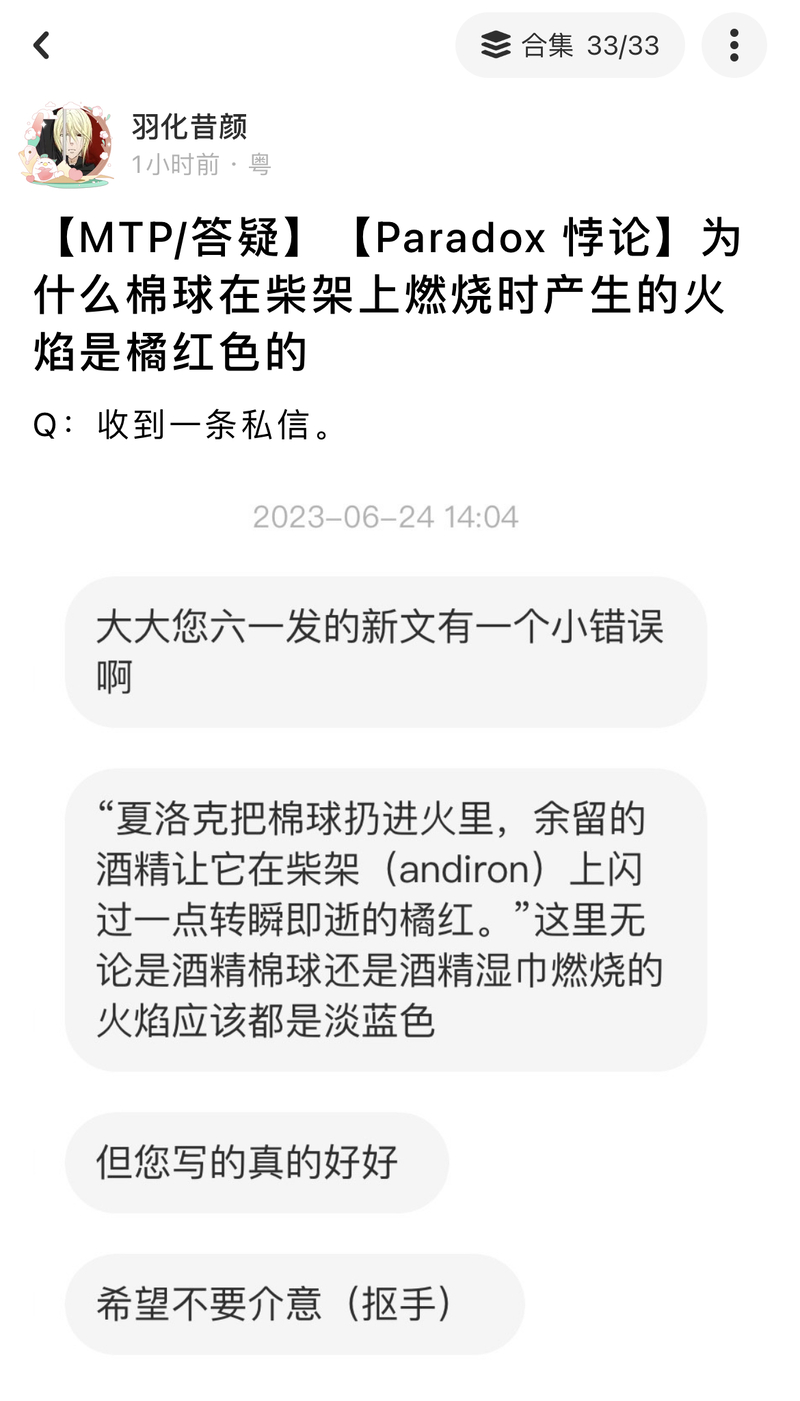View 羽化昔颜's profile avatar
The width and height of the screenshot is (800, 1401).
[x=67, y=144]
